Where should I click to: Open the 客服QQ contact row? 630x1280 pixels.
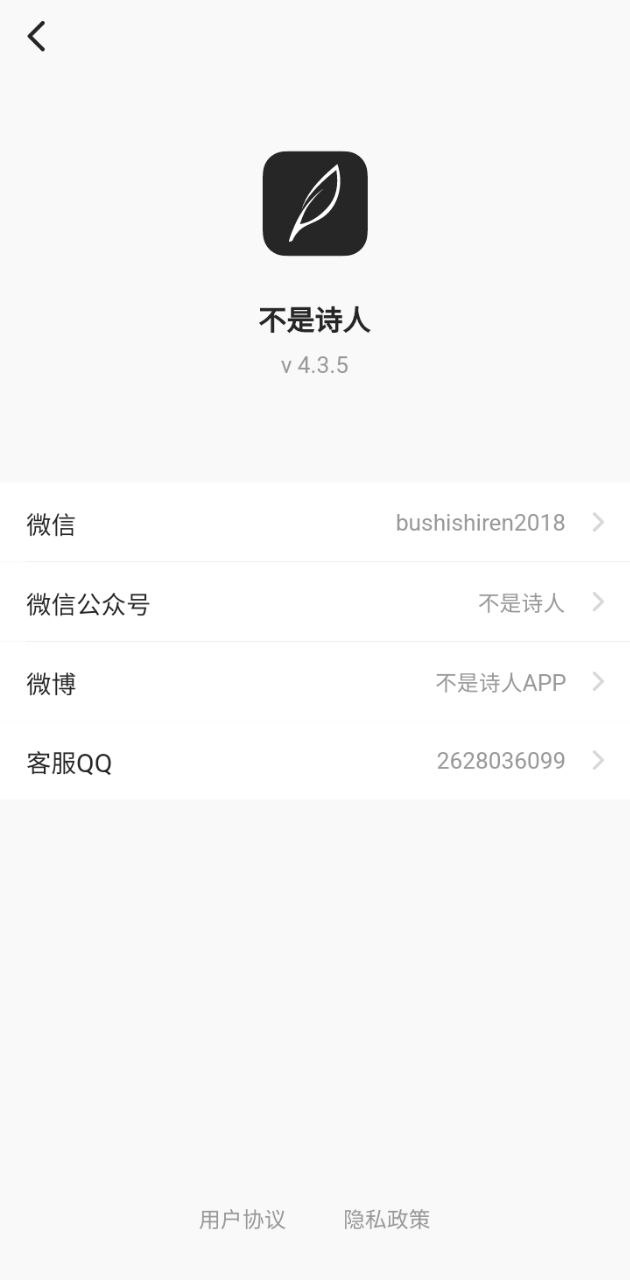point(315,761)
